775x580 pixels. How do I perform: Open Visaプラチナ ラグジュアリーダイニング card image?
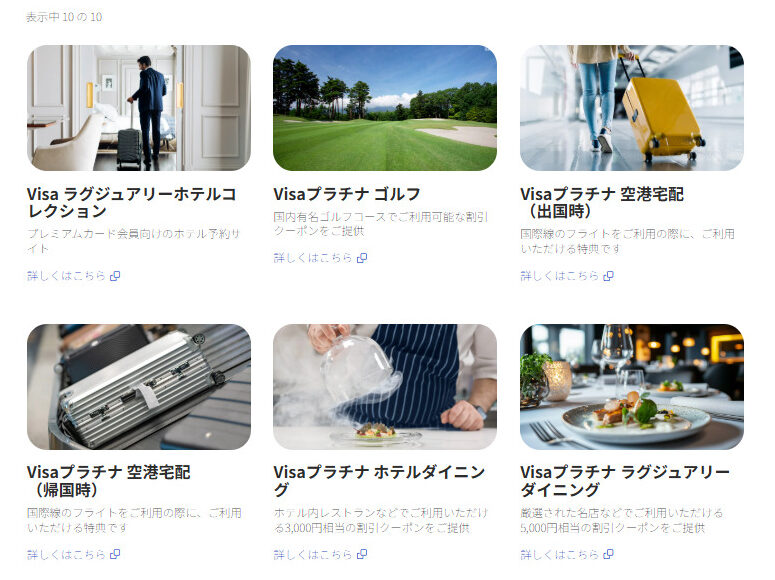pyautogui.click(x=631, y=387)
